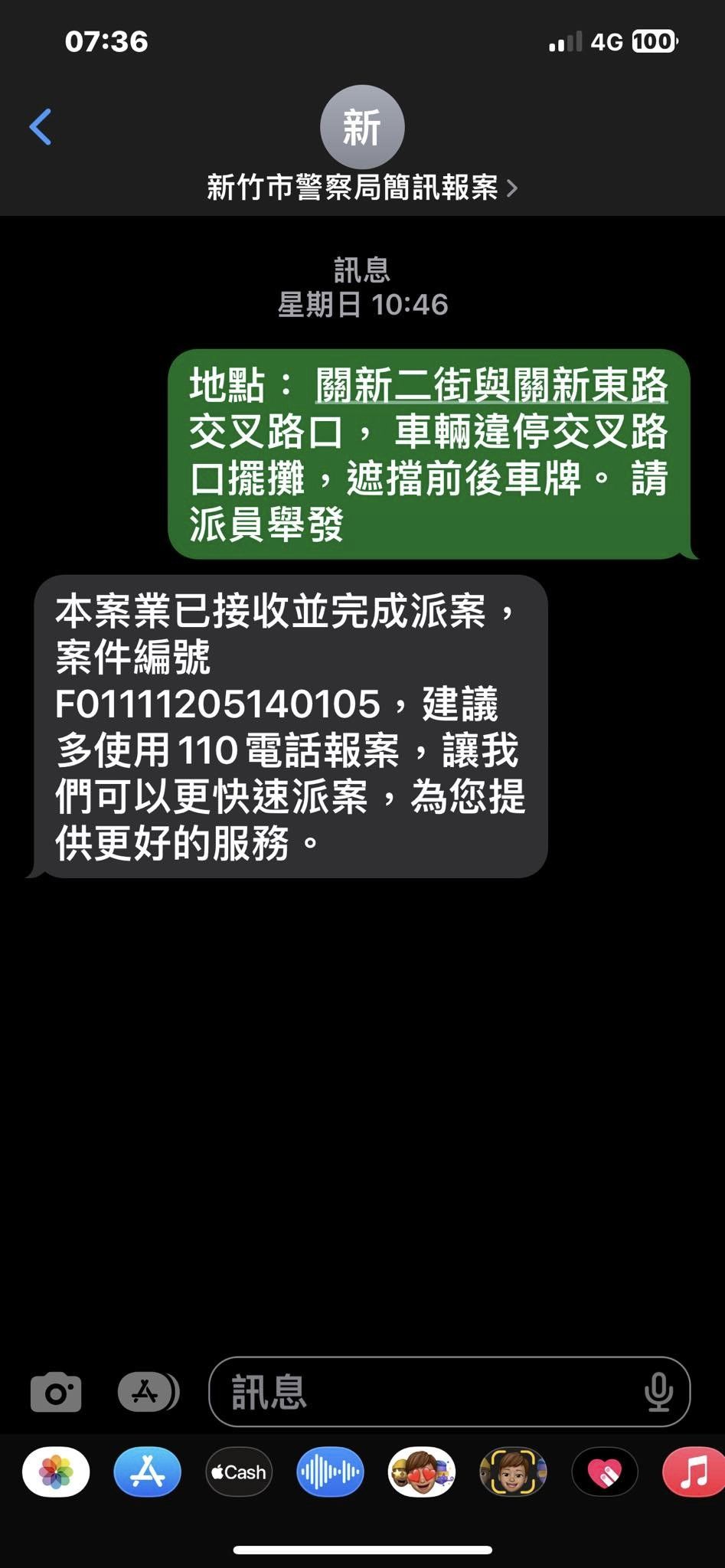Toggle the App Store apps drawer
This screenshot has height=1568, width=725.
[x=148, y=1391]
